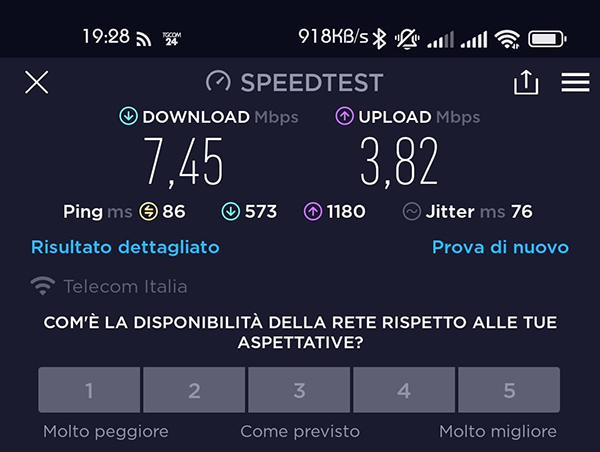Open Risultato dettagliato
Screen dimensions: 600x452
pyautogui.click(x=125, y=247)
